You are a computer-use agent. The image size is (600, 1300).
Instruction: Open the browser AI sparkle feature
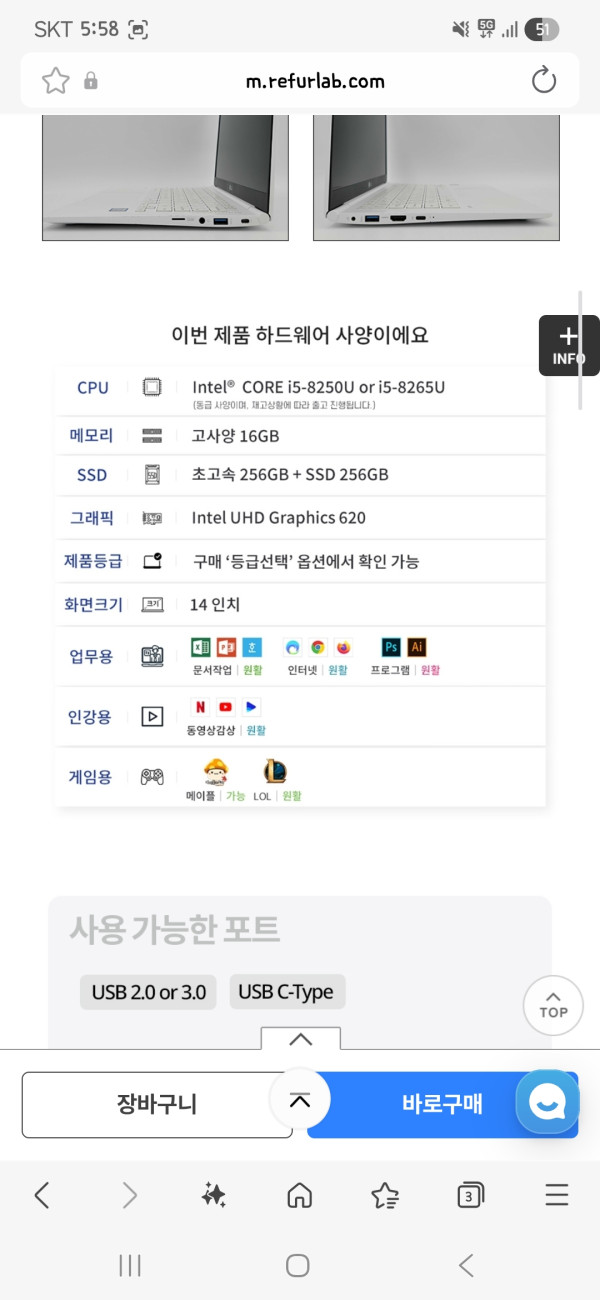click(x=213, y=1194)
